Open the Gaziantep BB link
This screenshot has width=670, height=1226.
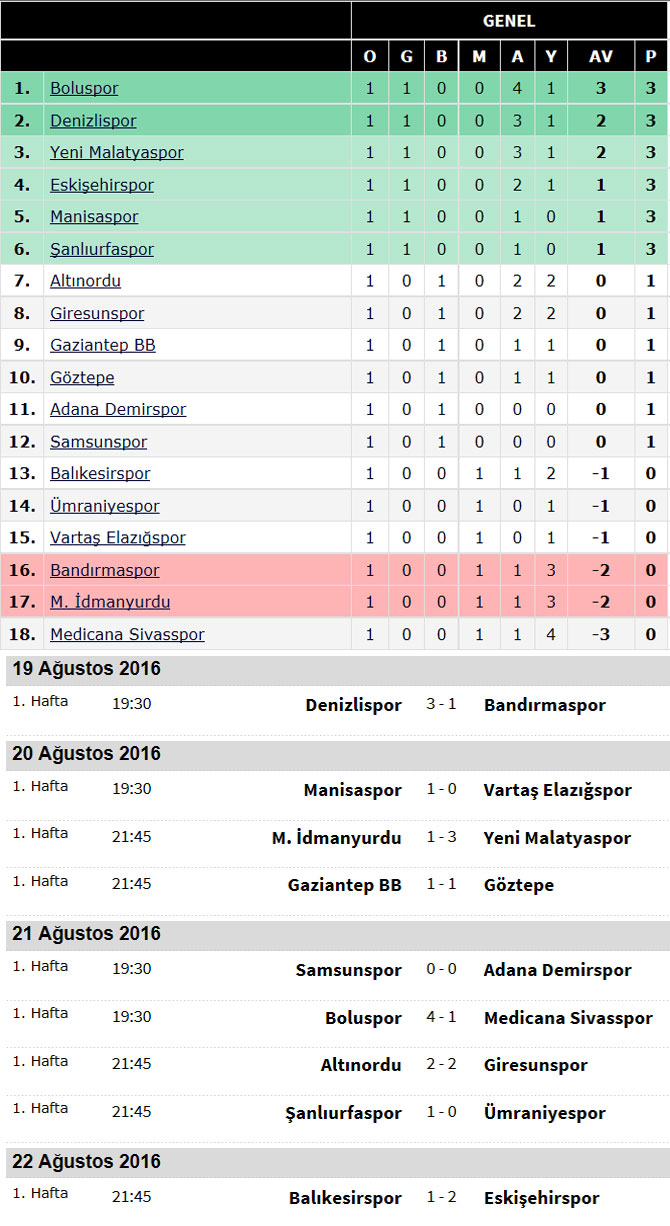point(103,346)
